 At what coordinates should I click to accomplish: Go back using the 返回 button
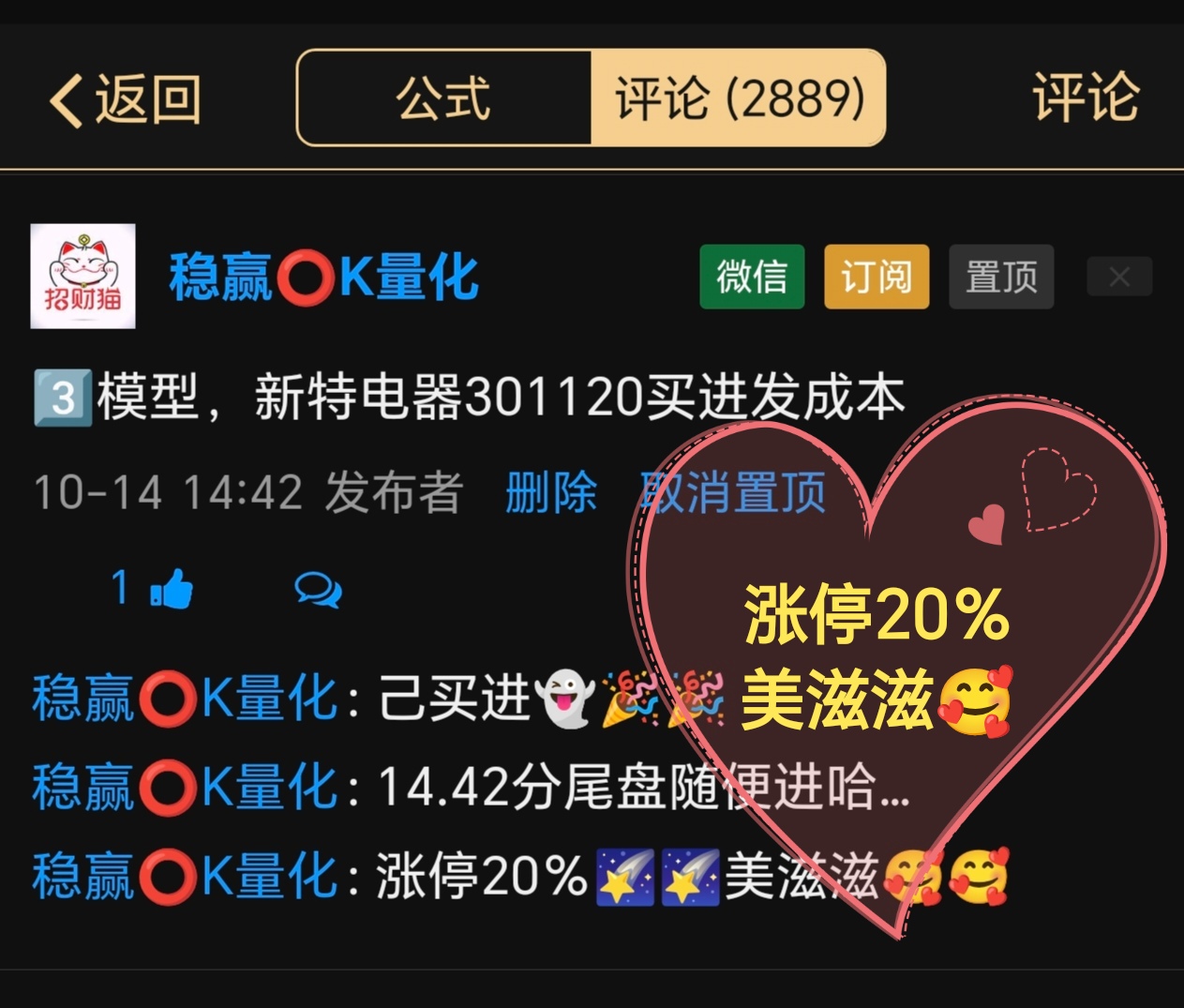(124, 99)
